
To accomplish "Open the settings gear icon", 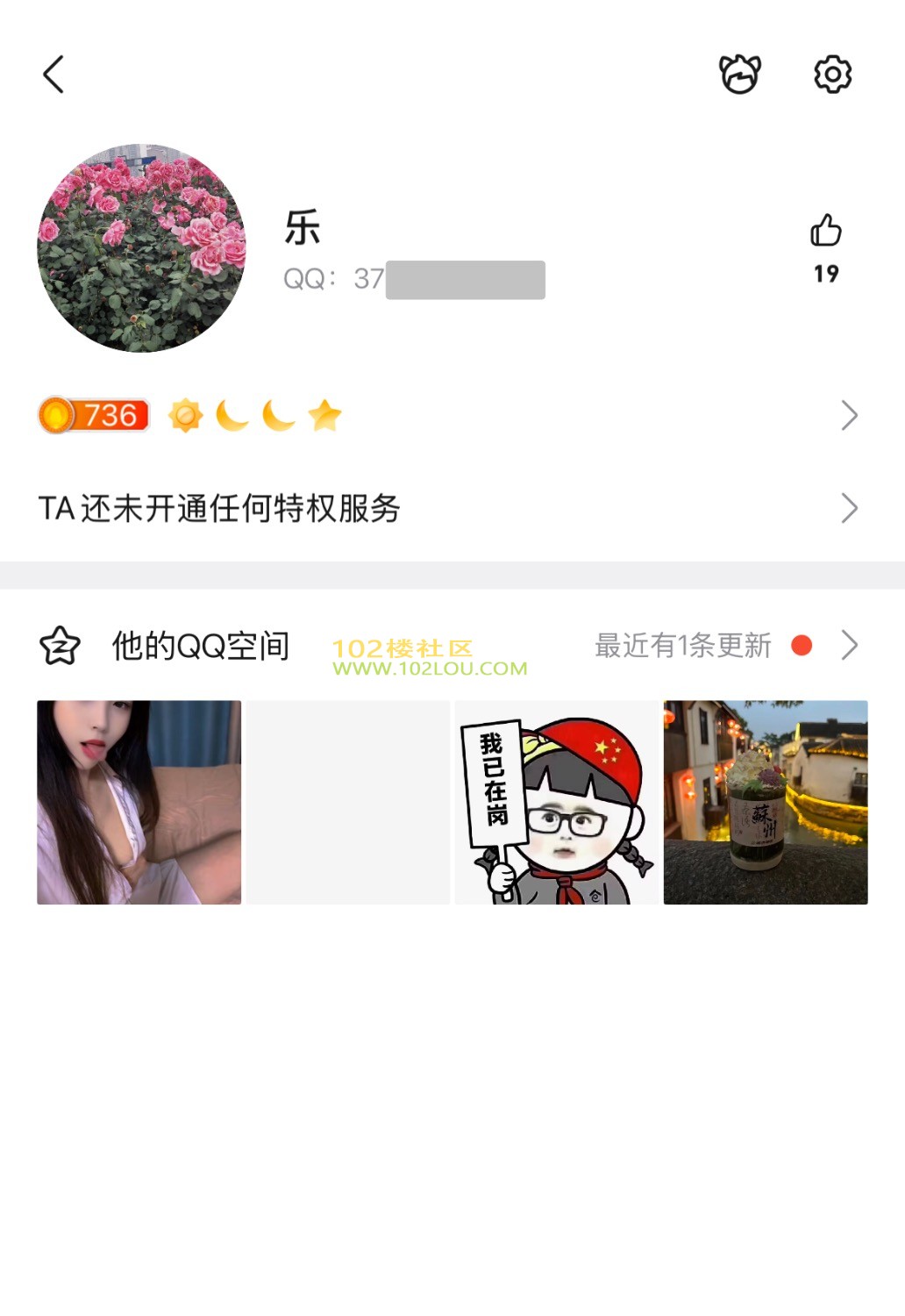I will coord(832,75).
